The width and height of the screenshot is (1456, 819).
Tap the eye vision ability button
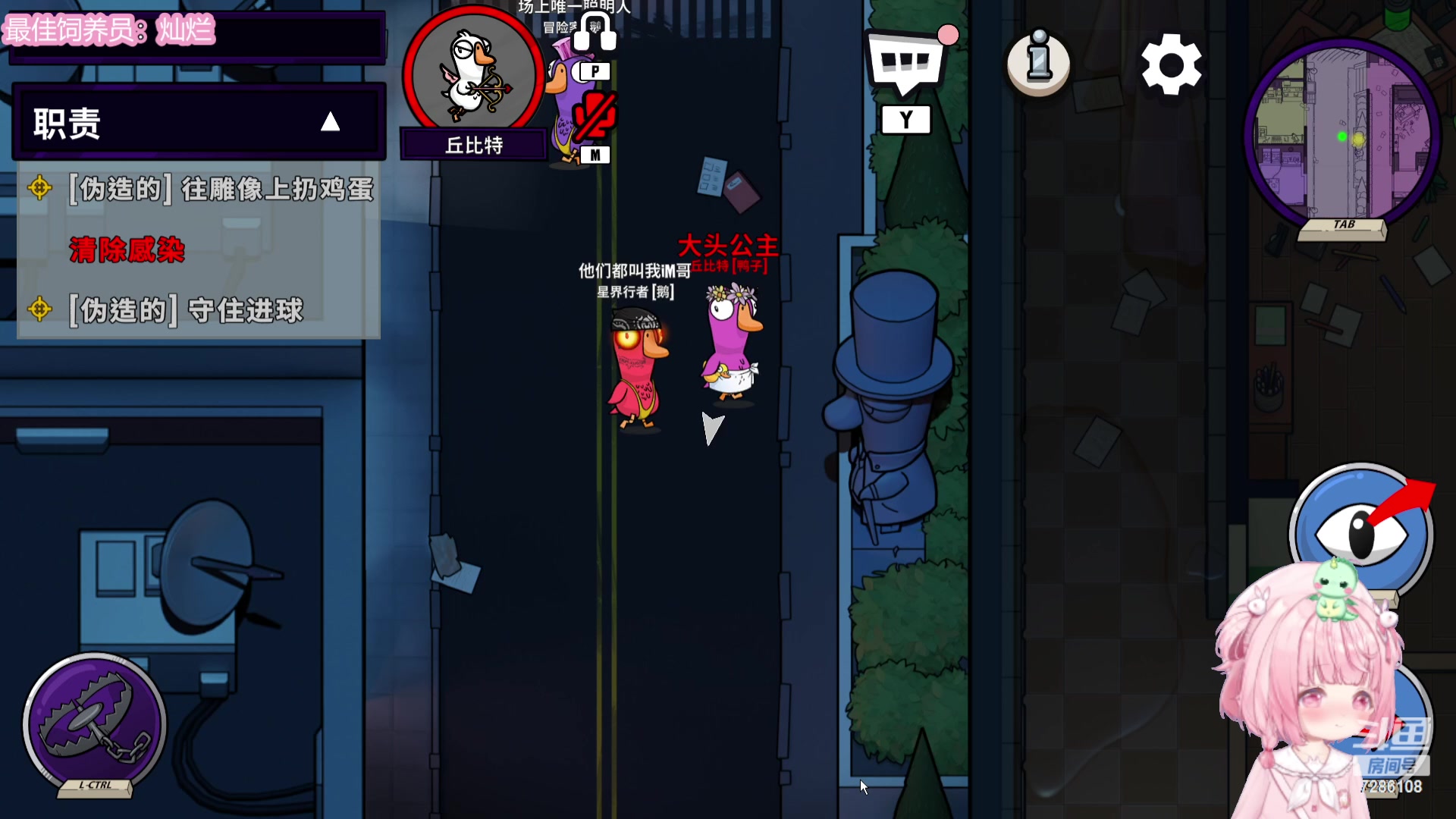click(x=1360, y=532)
